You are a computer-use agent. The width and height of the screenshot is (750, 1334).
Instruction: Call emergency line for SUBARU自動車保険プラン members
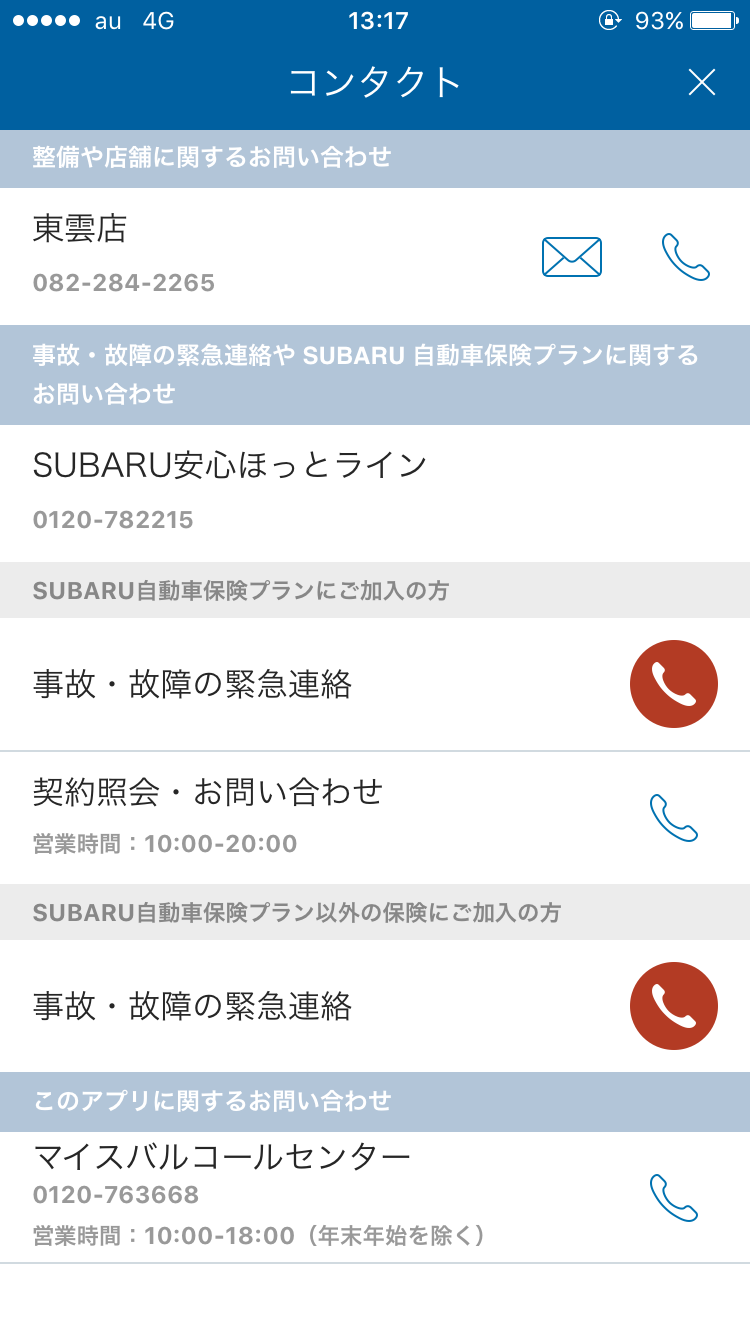point(674,684)
